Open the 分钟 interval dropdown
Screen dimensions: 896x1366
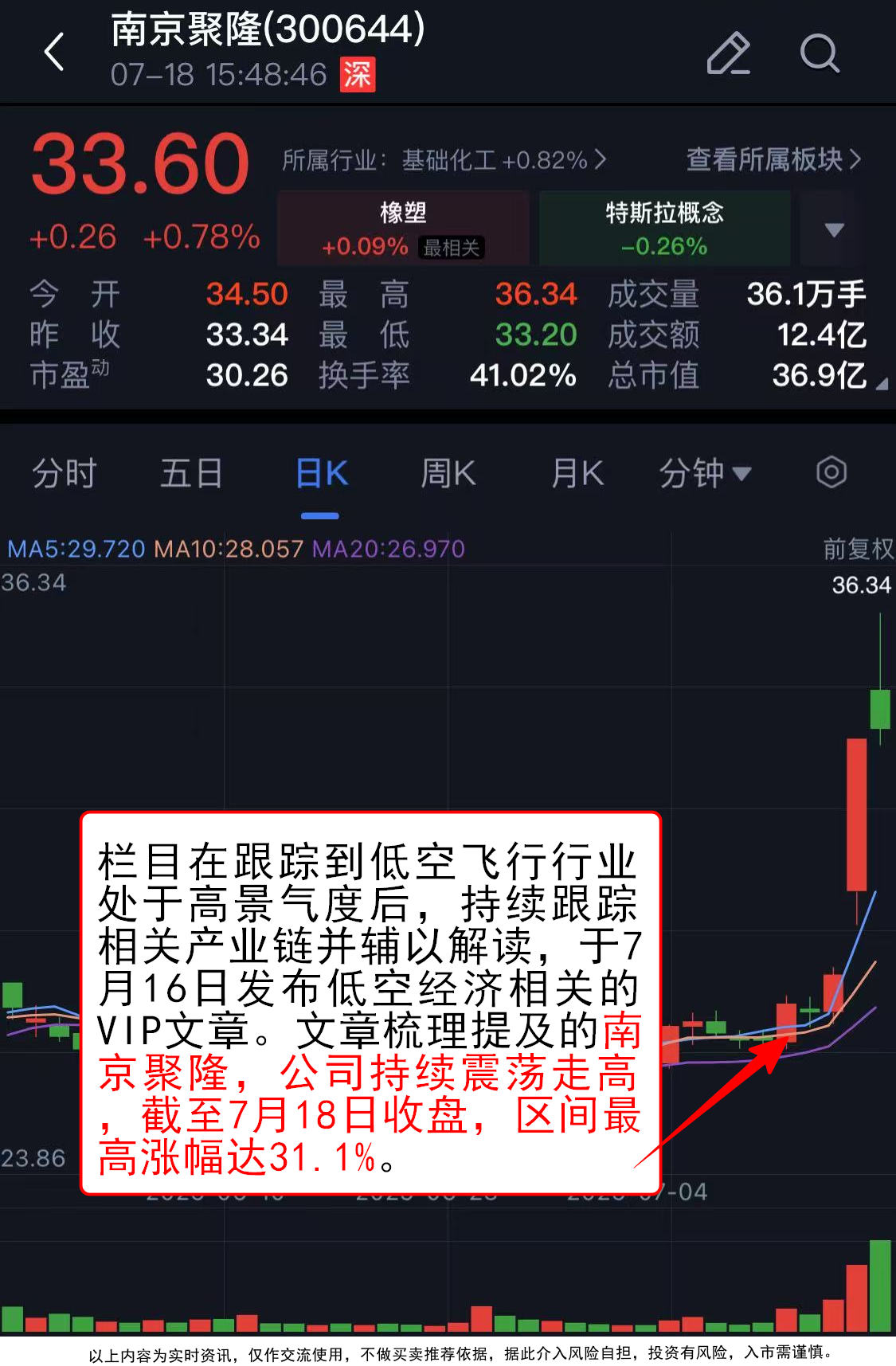(x=705, y=473)
